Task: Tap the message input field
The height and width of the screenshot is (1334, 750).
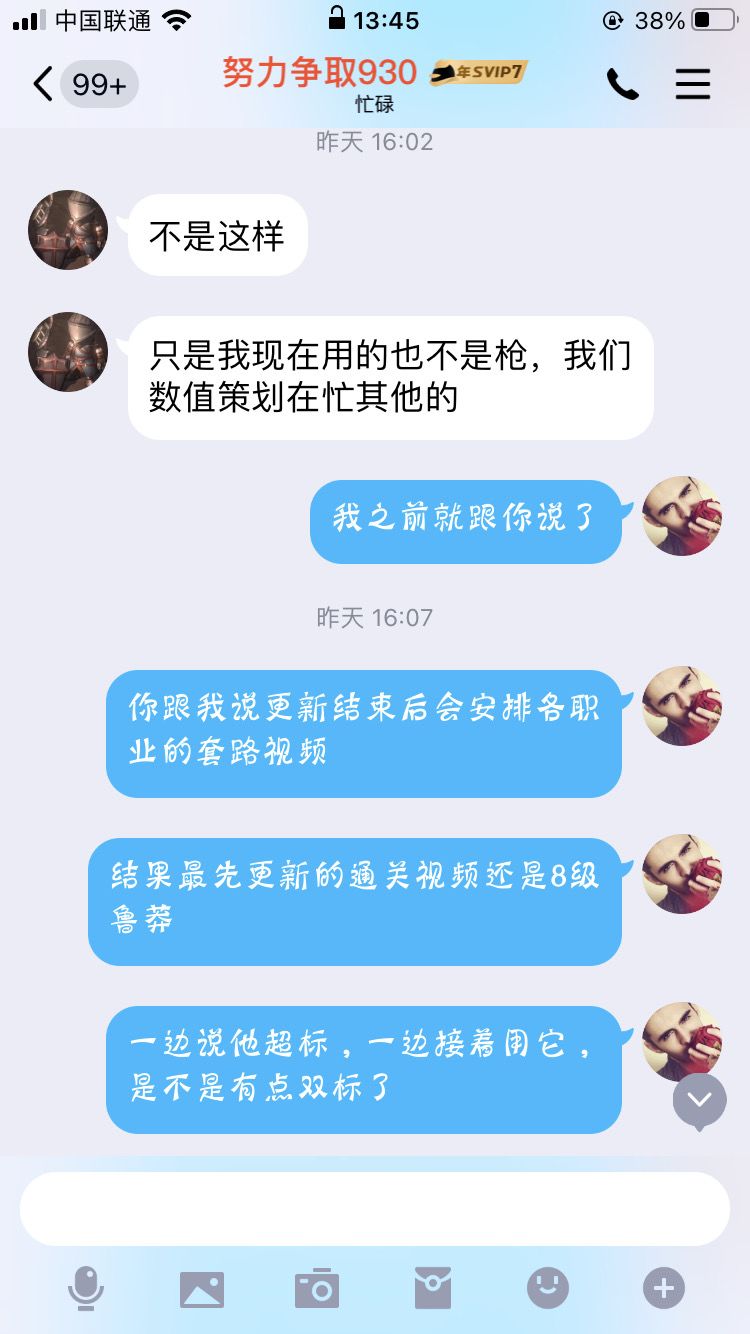Action: point(375,1209)
